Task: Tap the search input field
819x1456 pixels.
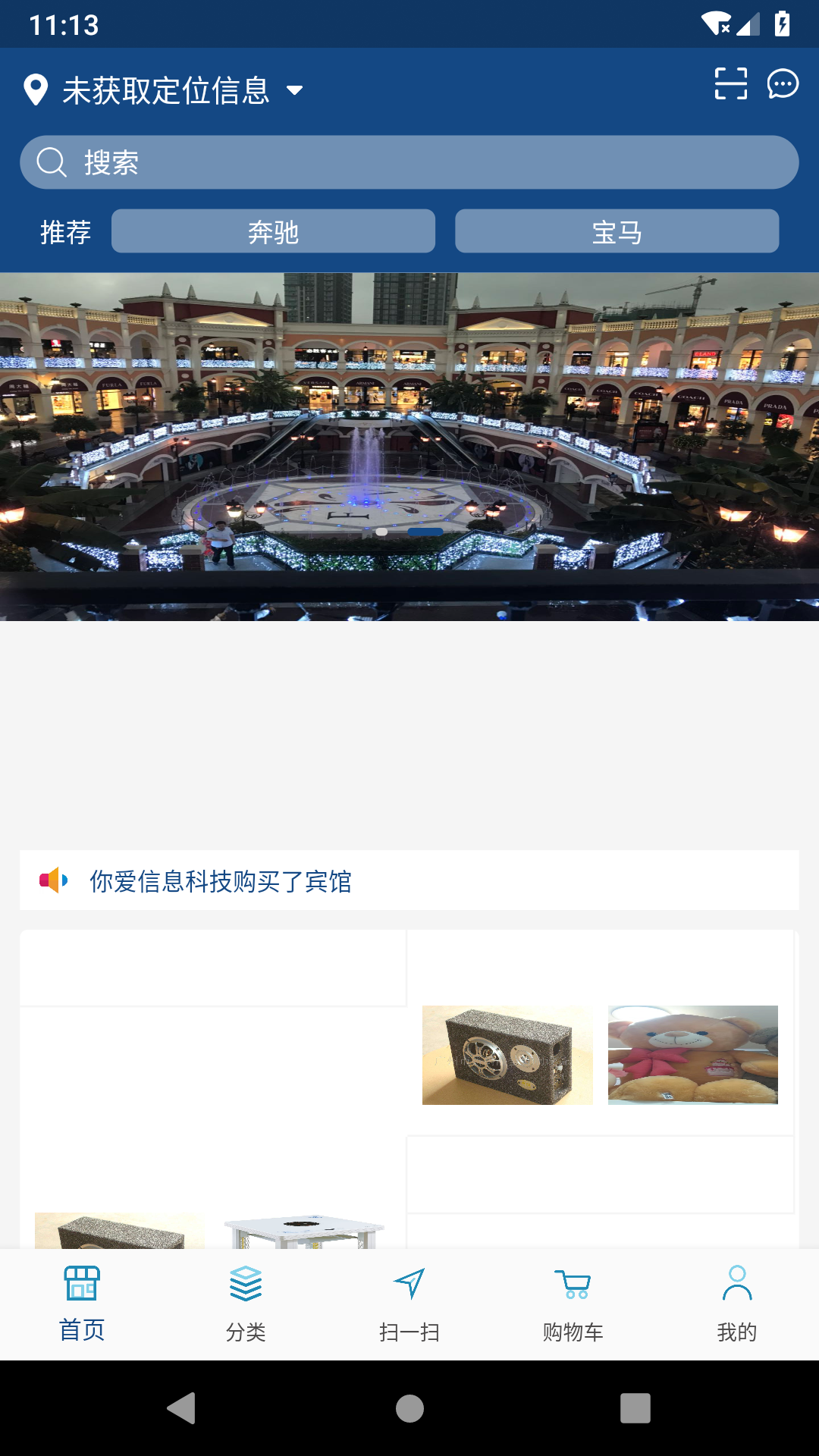Action: coord(409,161)
